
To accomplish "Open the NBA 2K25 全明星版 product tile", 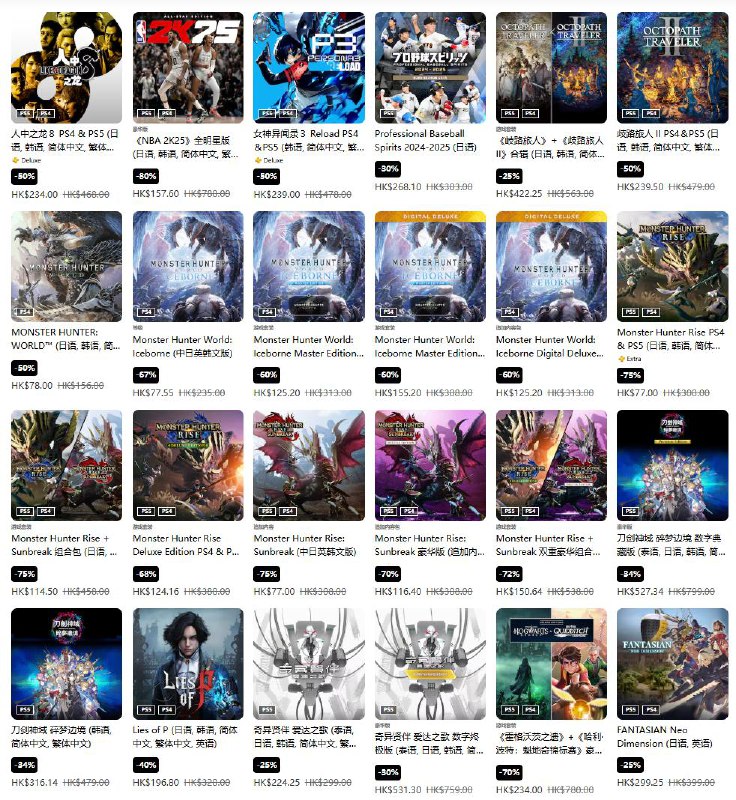I will [x=187, y=67].
